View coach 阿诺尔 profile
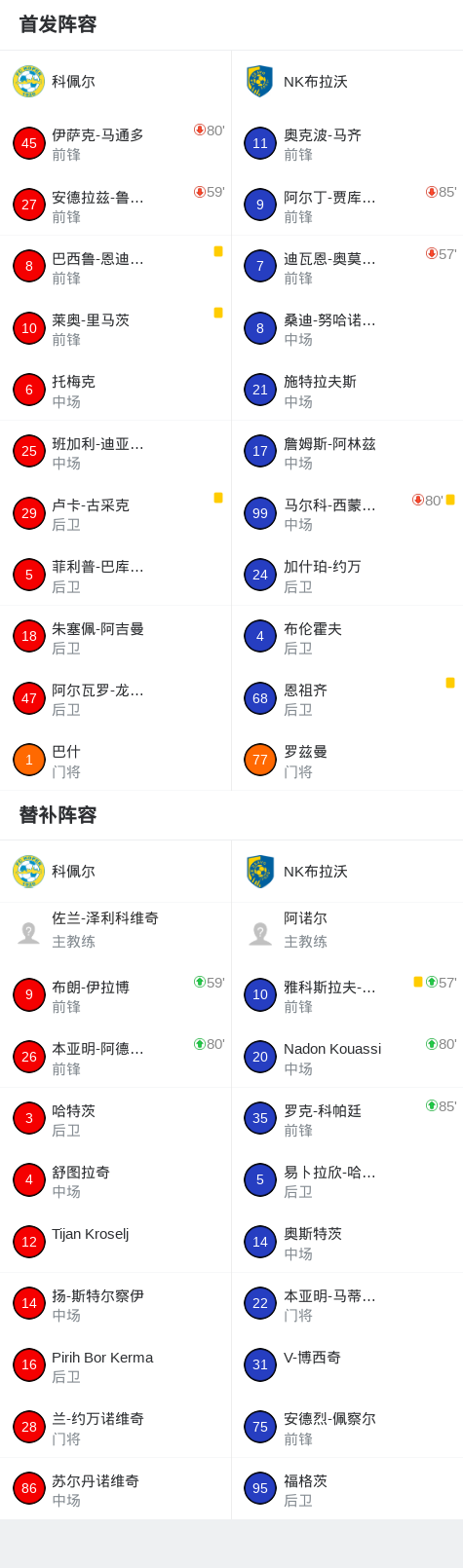The image size is (463, 1568). (347, 933)
